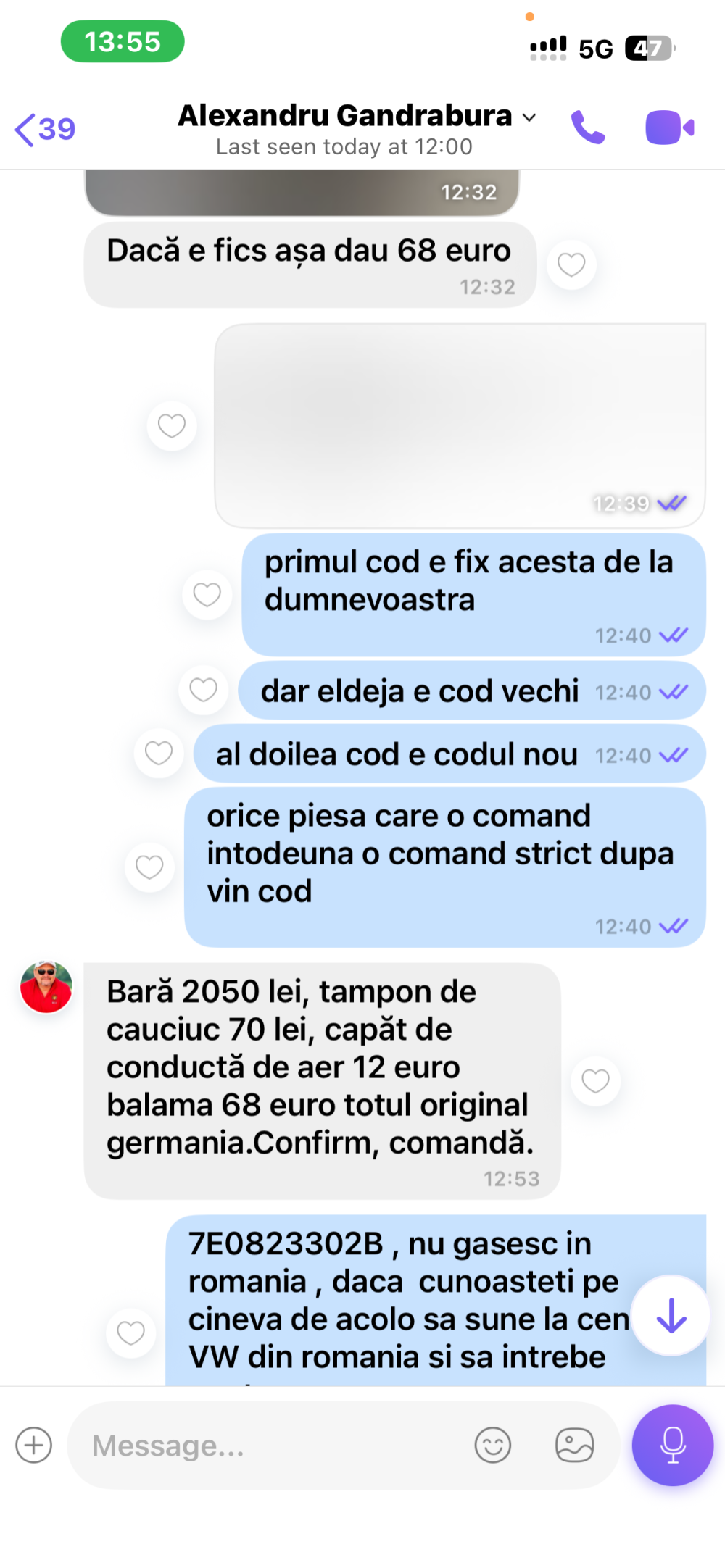This screenshot has width=725, height=1568.
Task: Jump to the latest messages with down arrow
Action: pos(671,1315)
